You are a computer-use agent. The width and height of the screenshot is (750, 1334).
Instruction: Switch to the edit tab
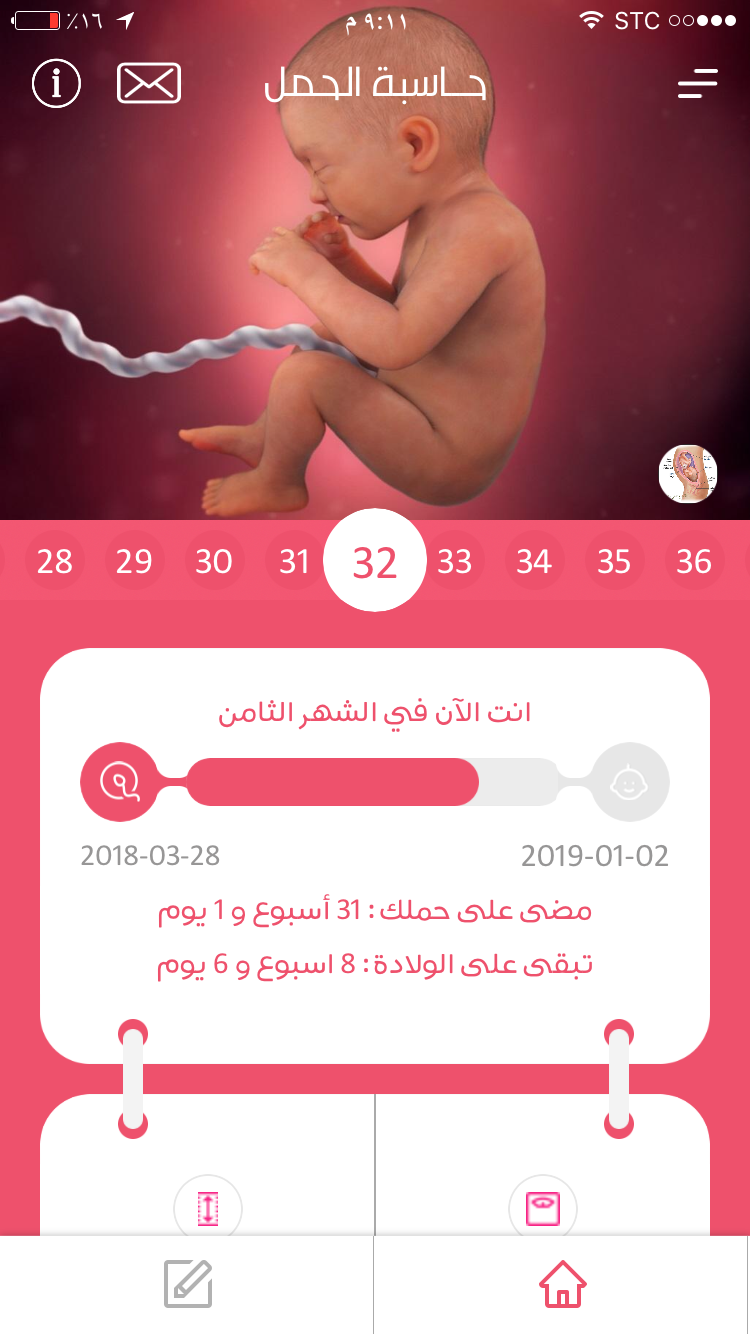tap(188, 1284)
